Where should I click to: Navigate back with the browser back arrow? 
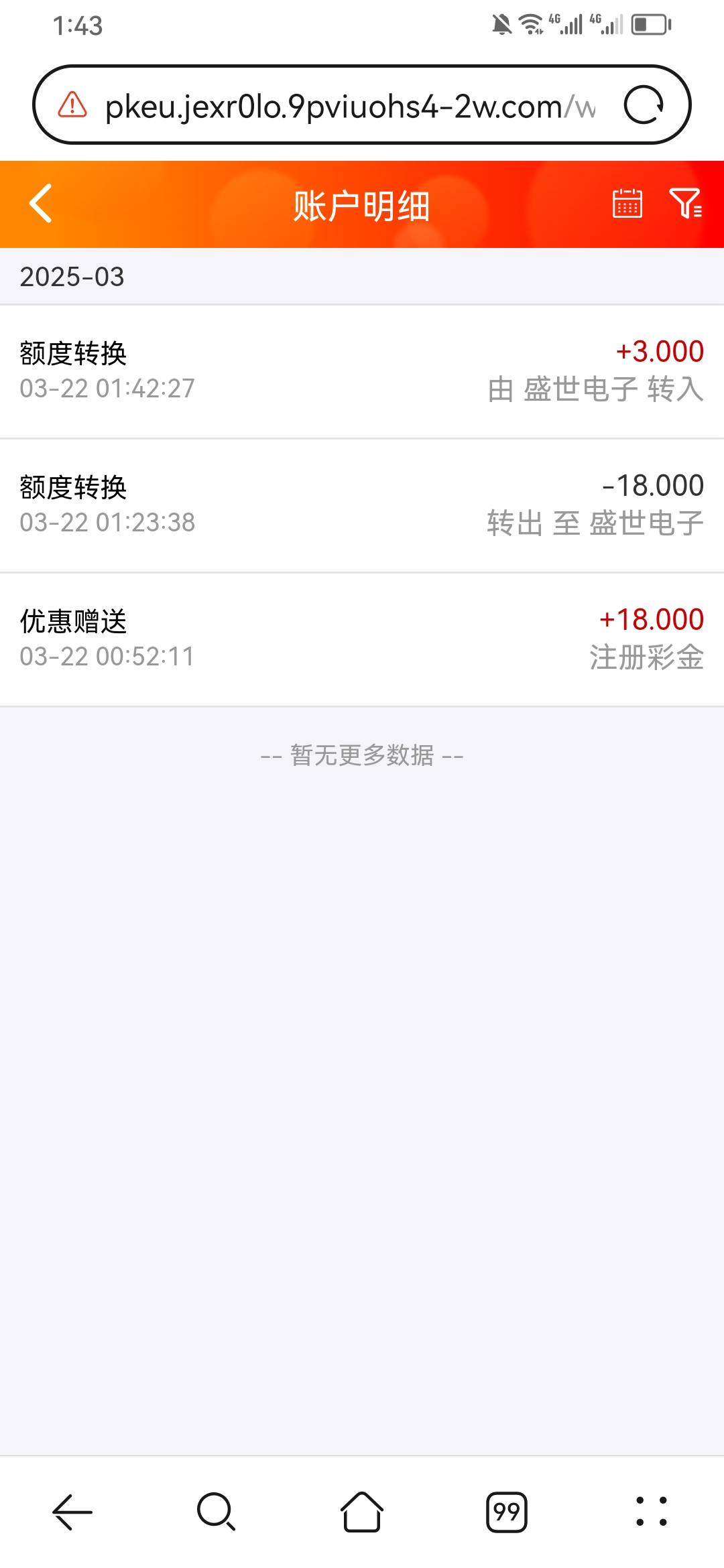[x=72, y=1512]
